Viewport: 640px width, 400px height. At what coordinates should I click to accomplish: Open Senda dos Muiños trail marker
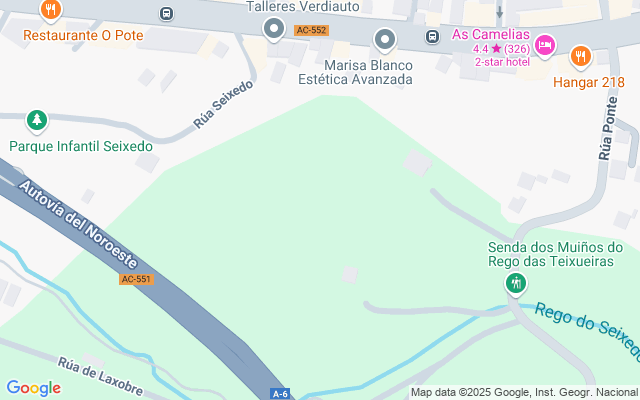[516, 284]
